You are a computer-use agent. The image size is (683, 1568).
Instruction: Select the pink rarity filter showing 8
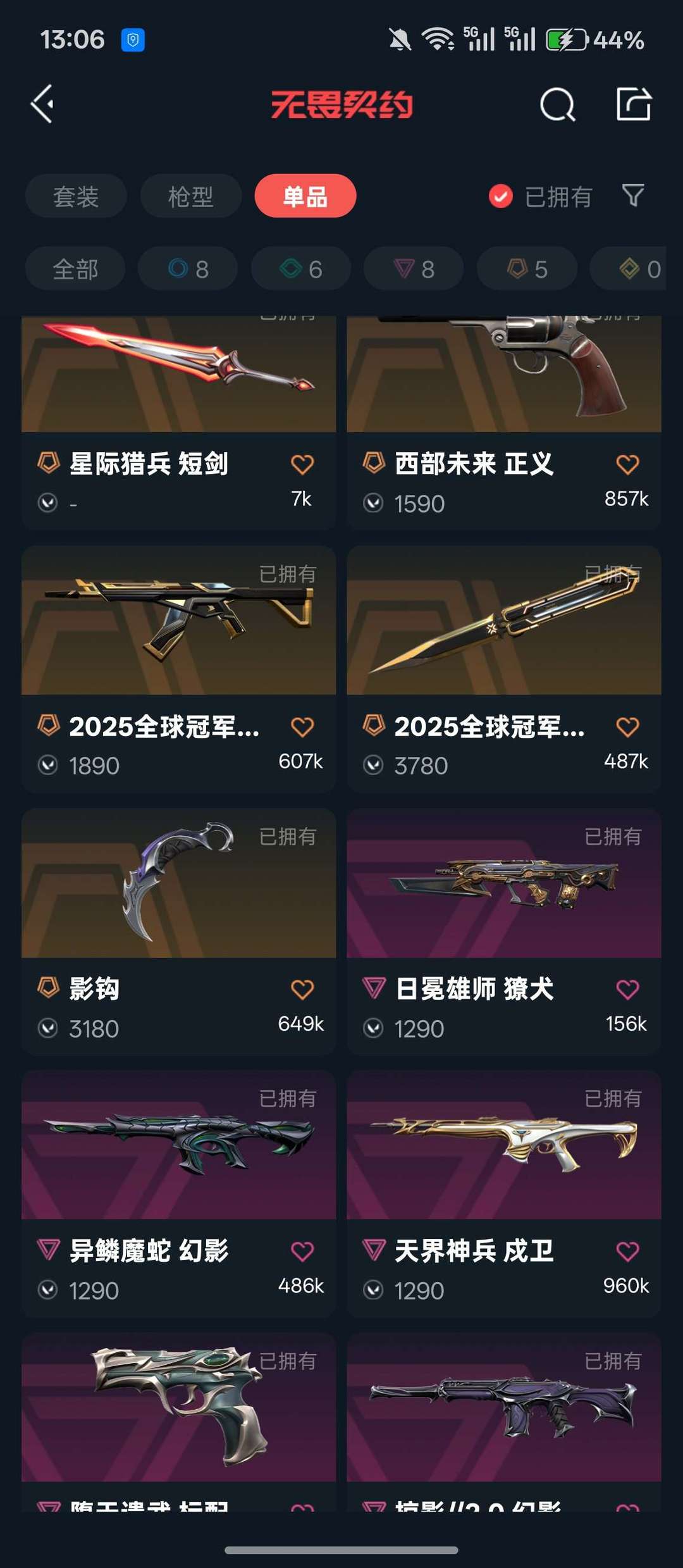tap(412, 268)
